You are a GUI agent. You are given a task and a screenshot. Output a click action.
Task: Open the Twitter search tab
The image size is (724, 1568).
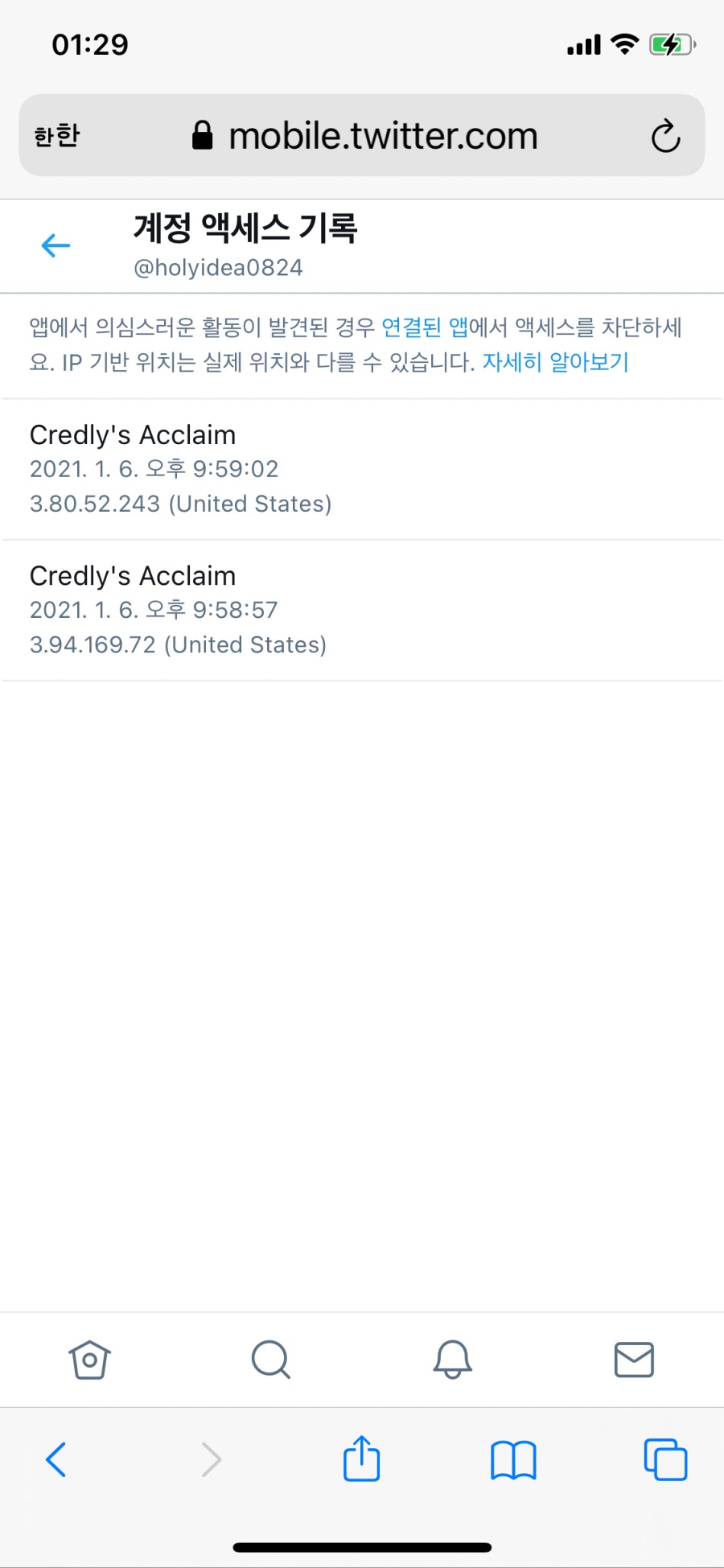[x=270, y=1360]
